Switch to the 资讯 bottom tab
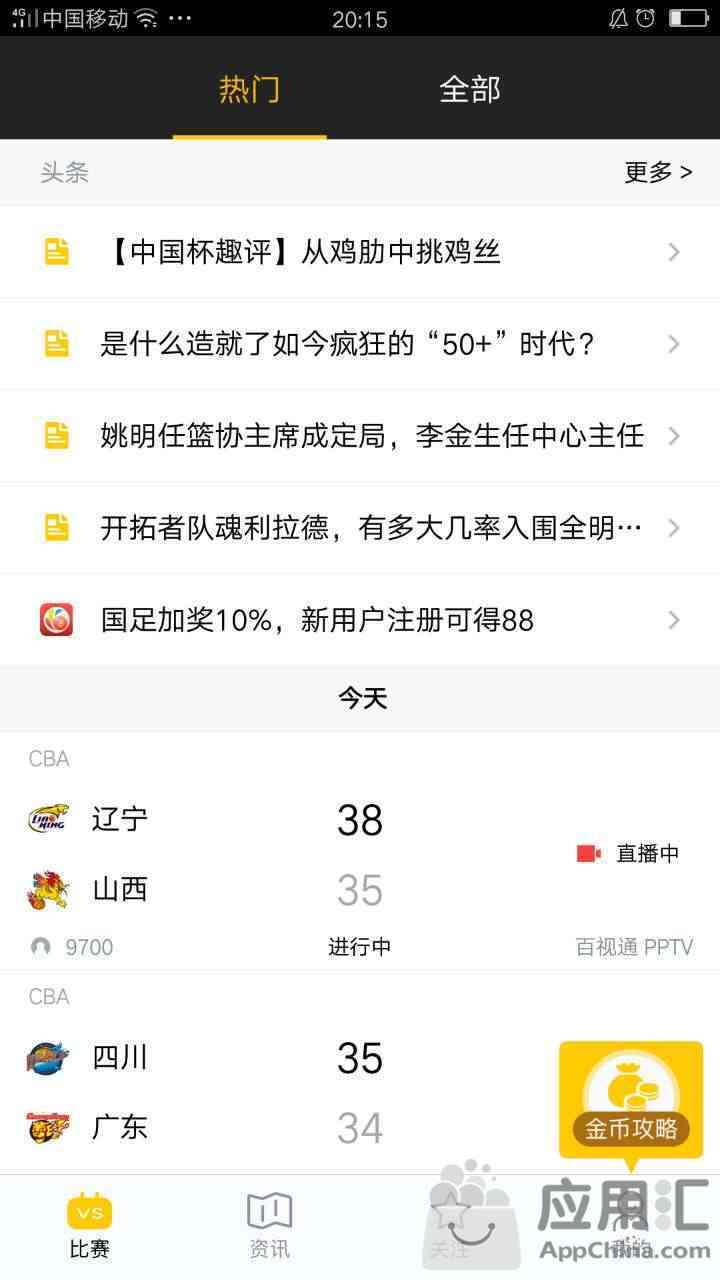 click(270, 1226)
